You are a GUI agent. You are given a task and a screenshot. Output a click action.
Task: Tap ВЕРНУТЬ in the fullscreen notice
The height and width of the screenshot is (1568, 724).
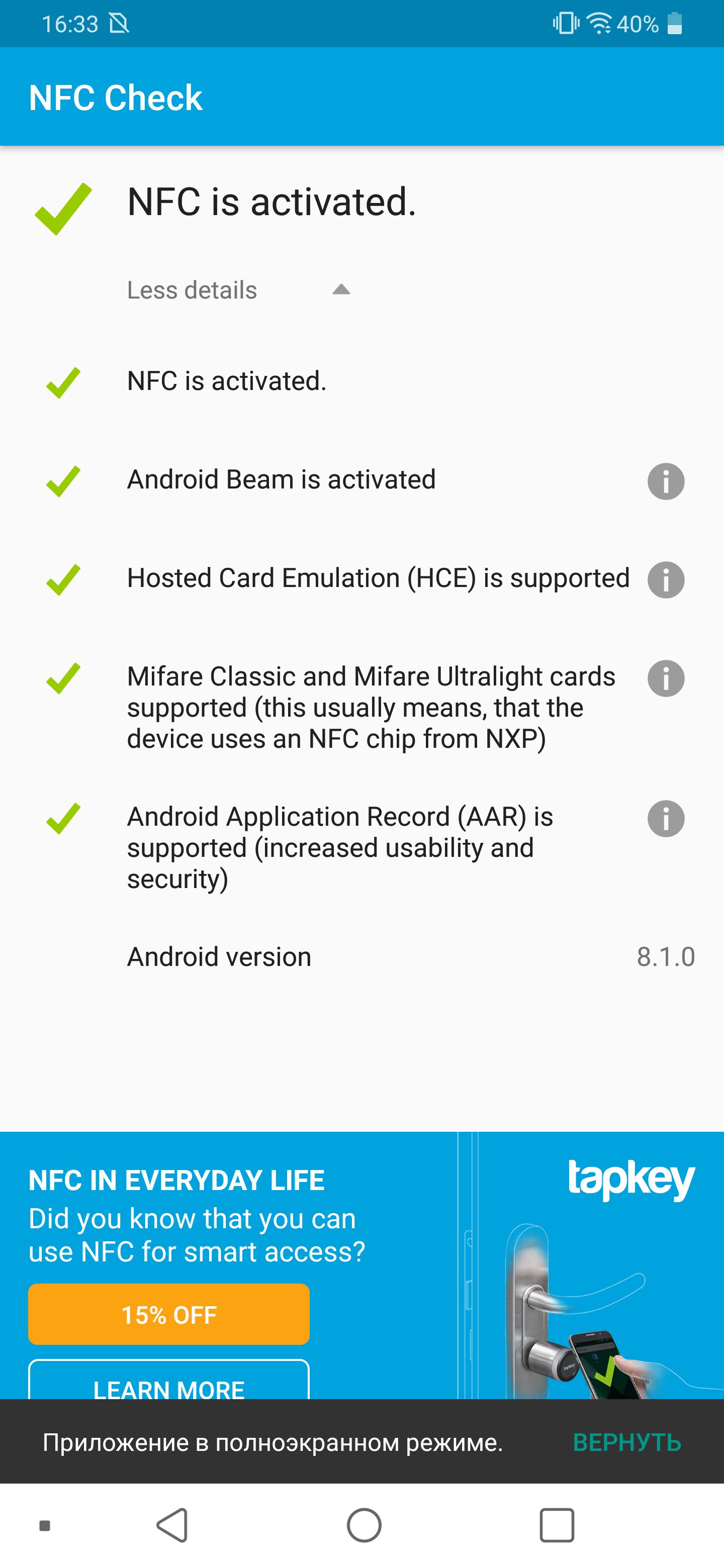pos(626,1442)
